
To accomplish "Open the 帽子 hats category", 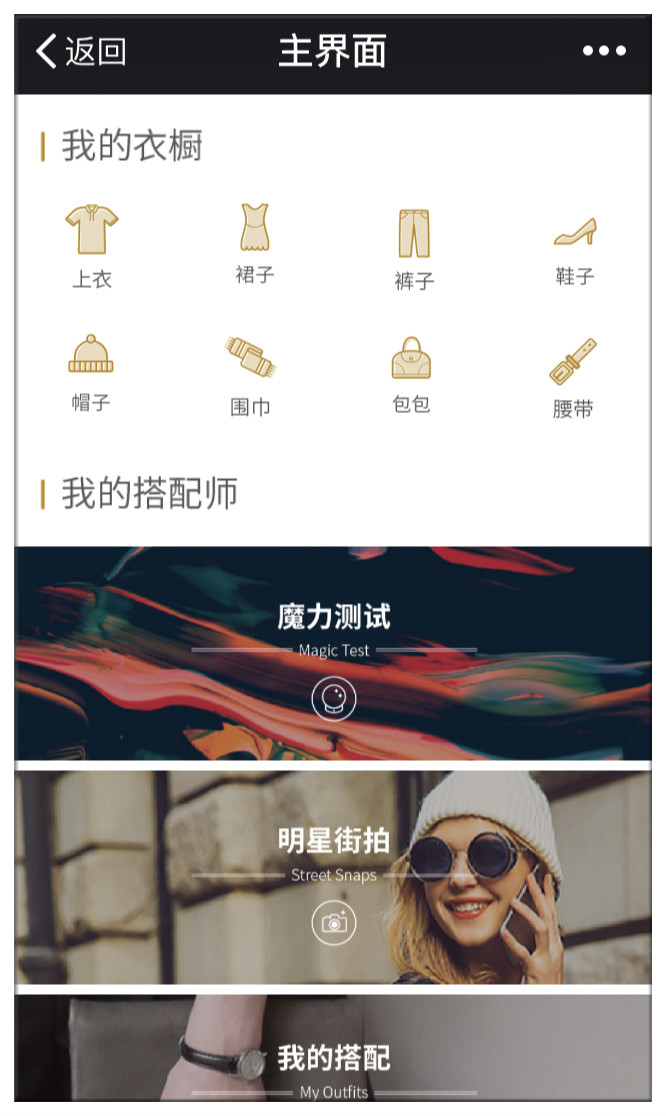I will click(91, 370).
